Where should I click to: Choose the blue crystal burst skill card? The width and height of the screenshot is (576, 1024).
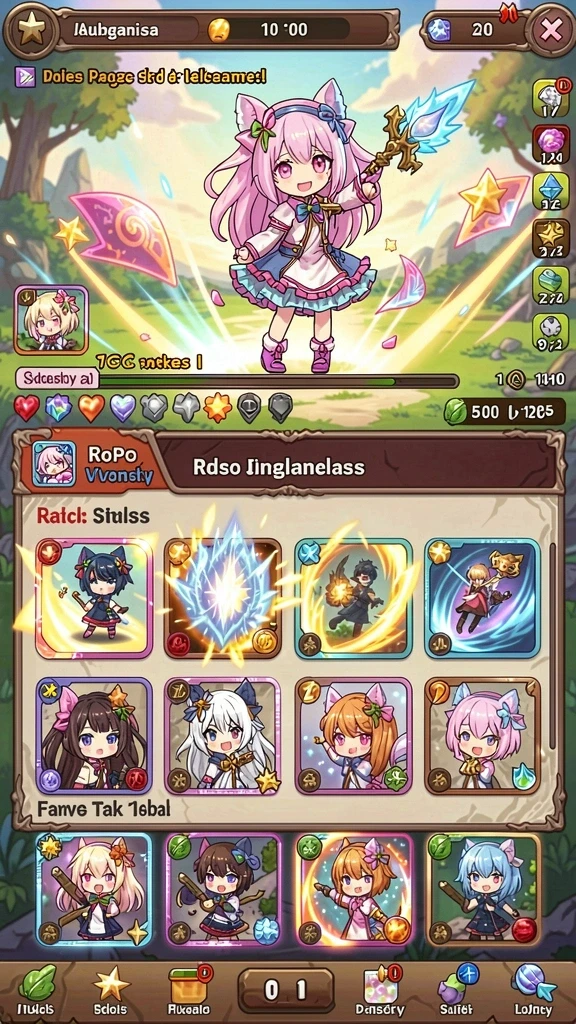click(x=223, y=598)
